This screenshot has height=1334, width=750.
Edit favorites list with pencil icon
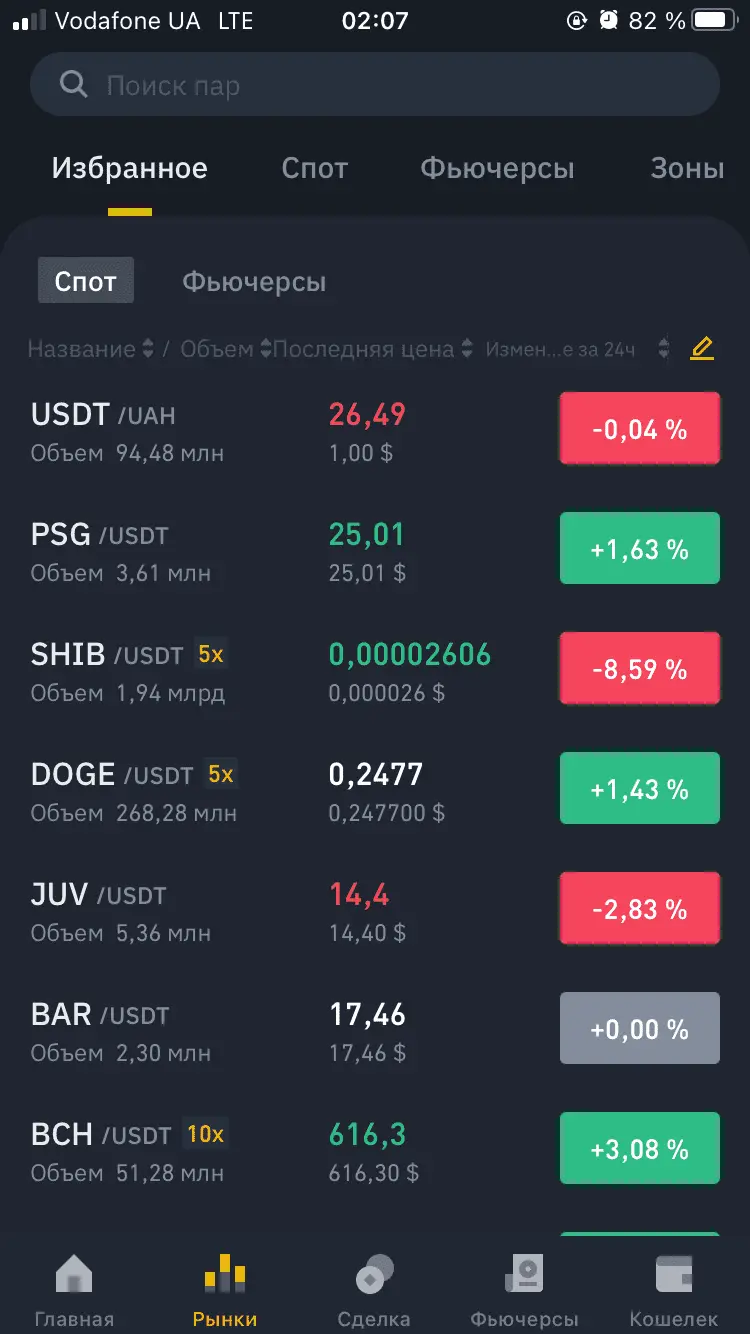click(x=702, y=349)
